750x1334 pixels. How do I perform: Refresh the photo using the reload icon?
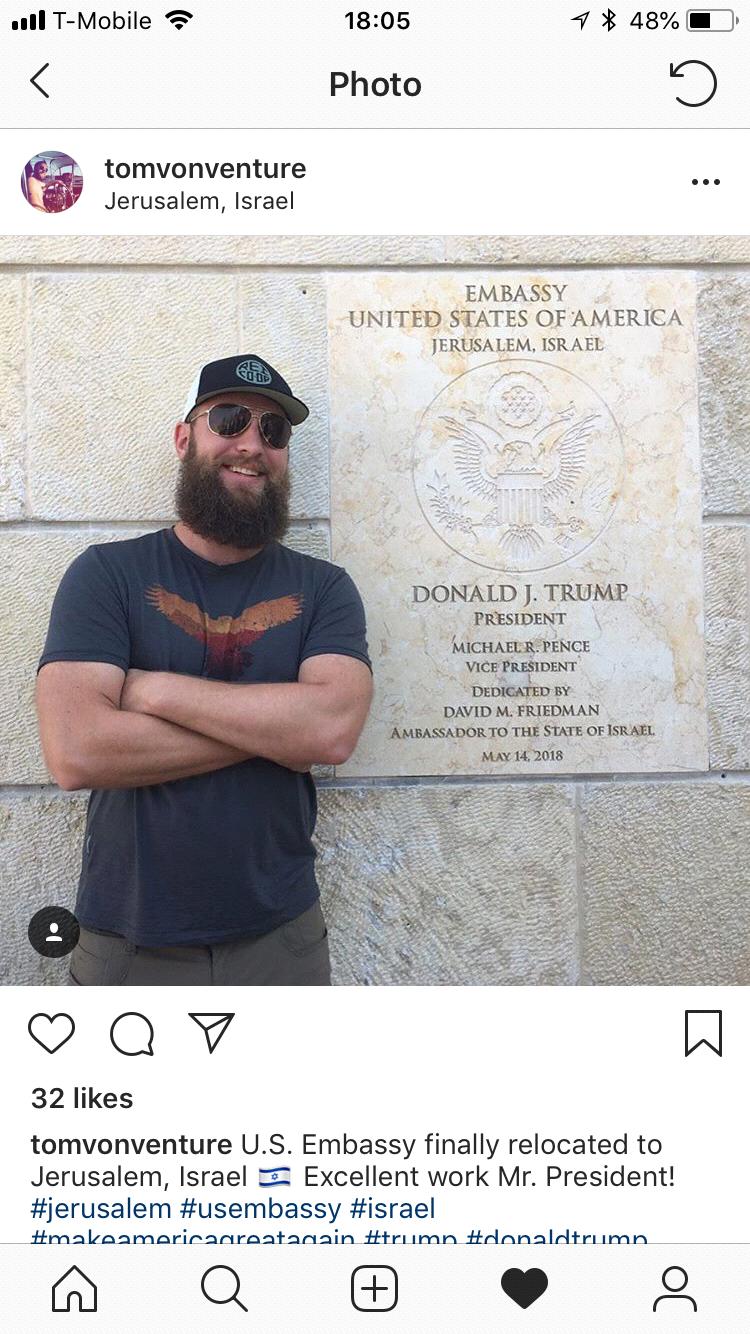point(693,83)
